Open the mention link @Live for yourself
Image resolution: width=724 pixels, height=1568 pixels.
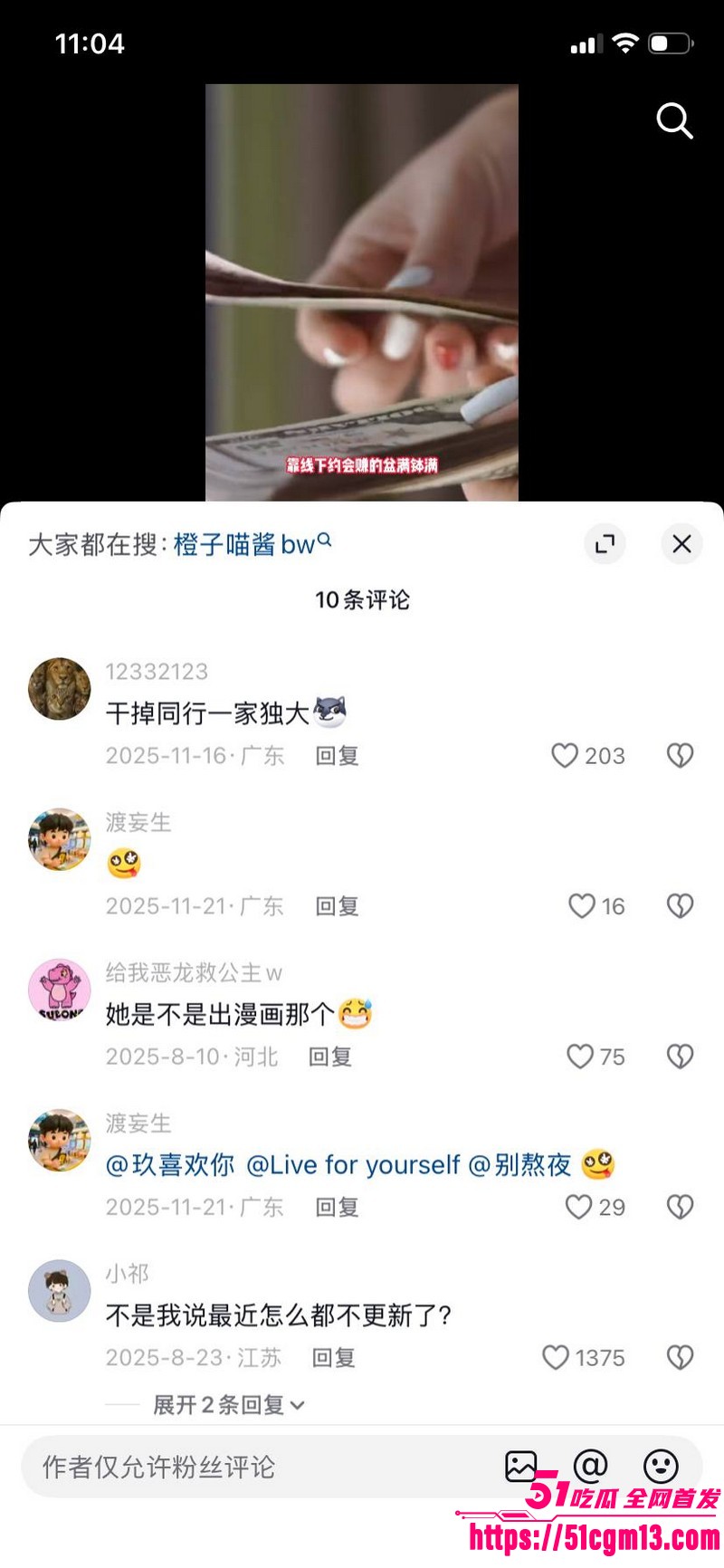[x=351, y=1165]
